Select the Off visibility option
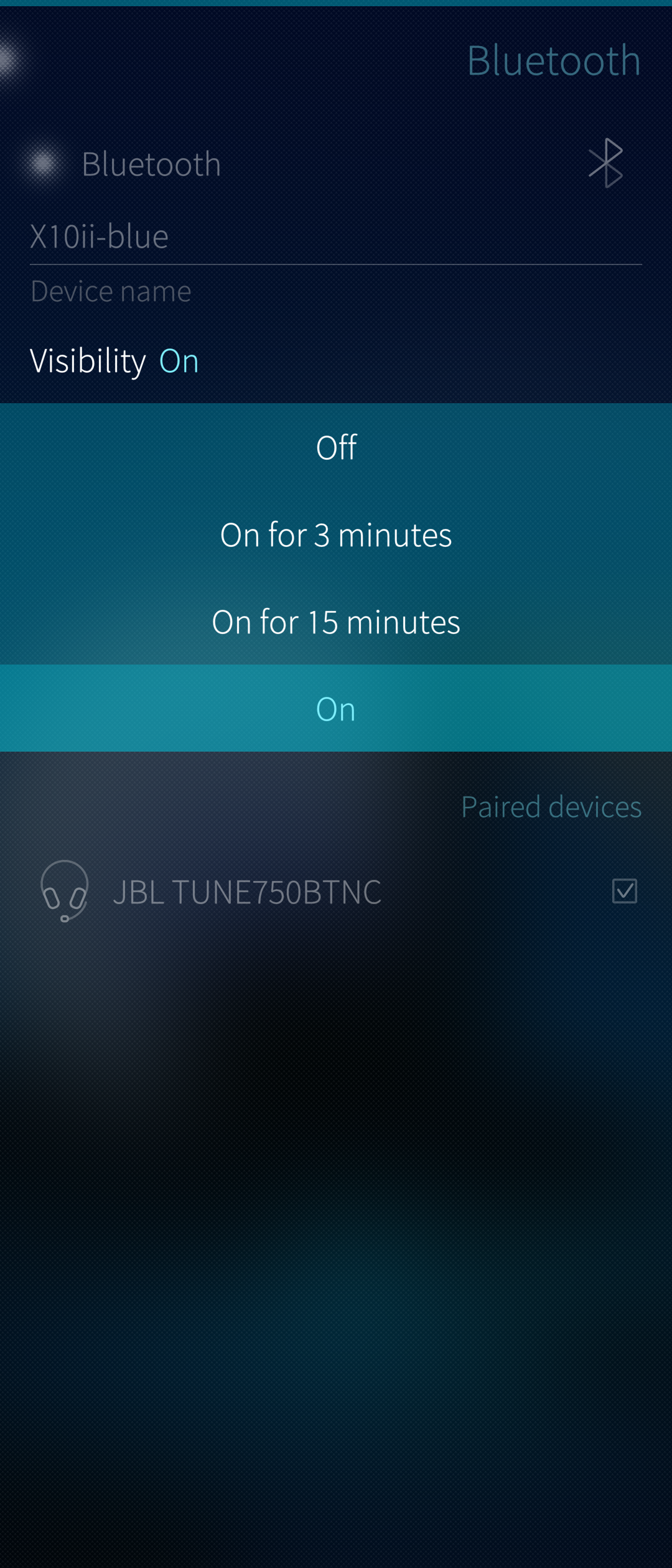672x1568 pixels. click(336, 447)
